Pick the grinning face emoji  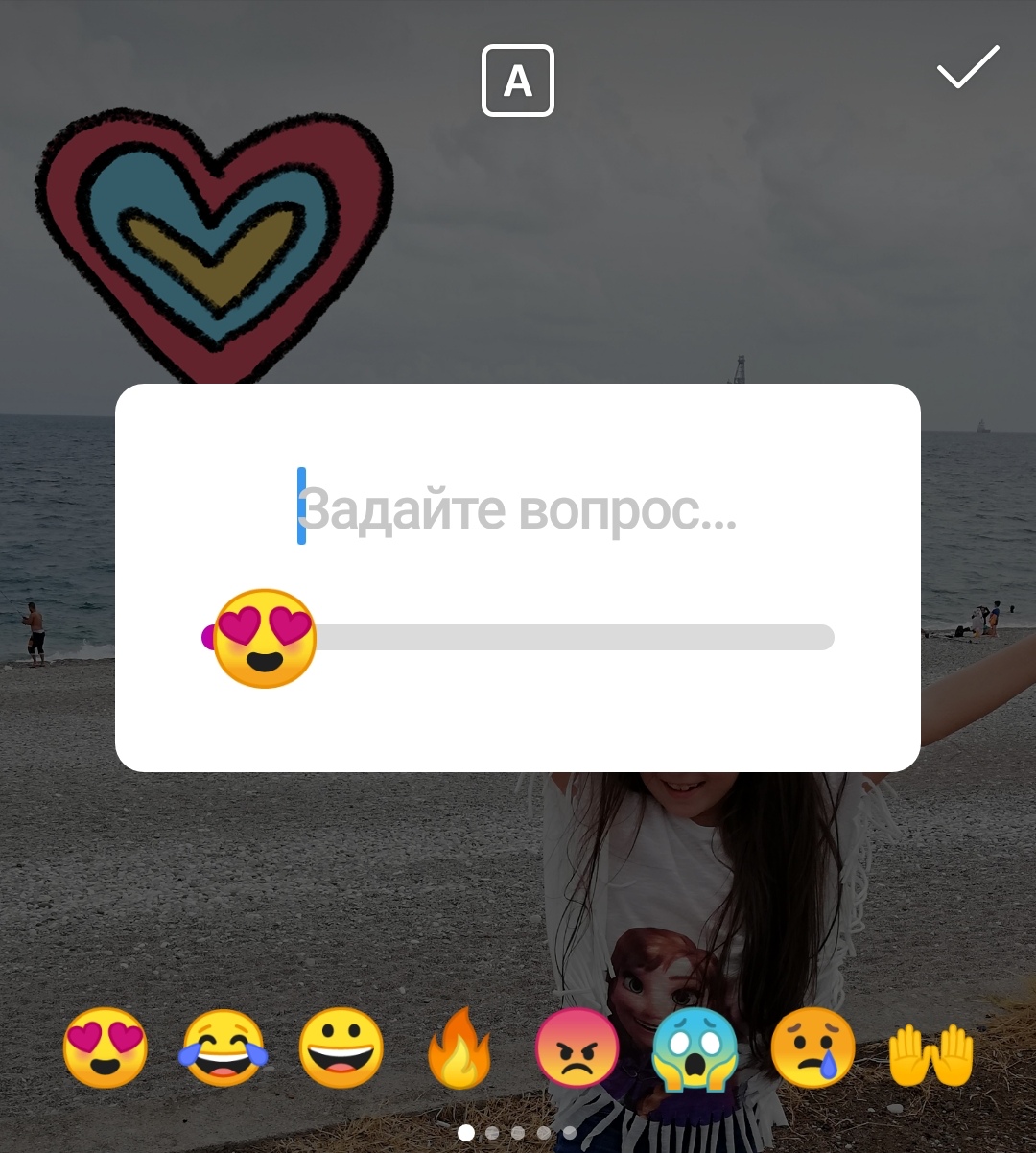point(341,1047)
